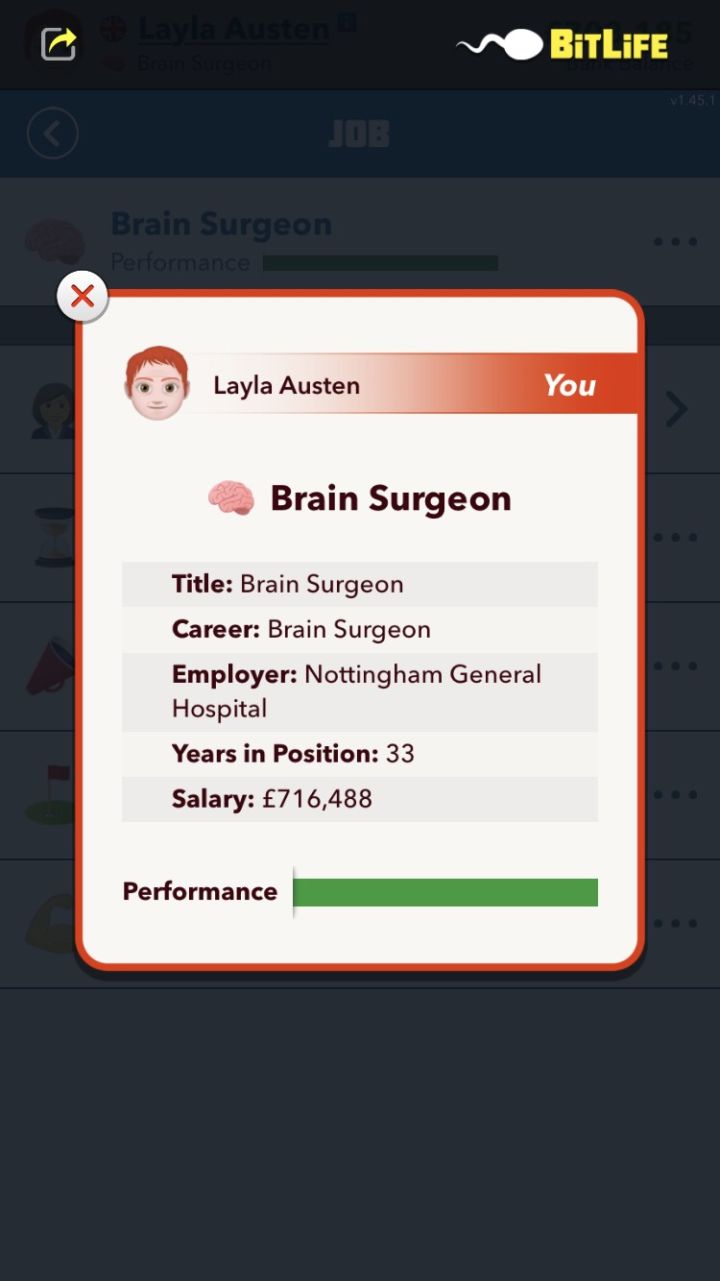Share this screenshot via the share icon
The image size is (720, 1281).
click(x=59, y=43)
